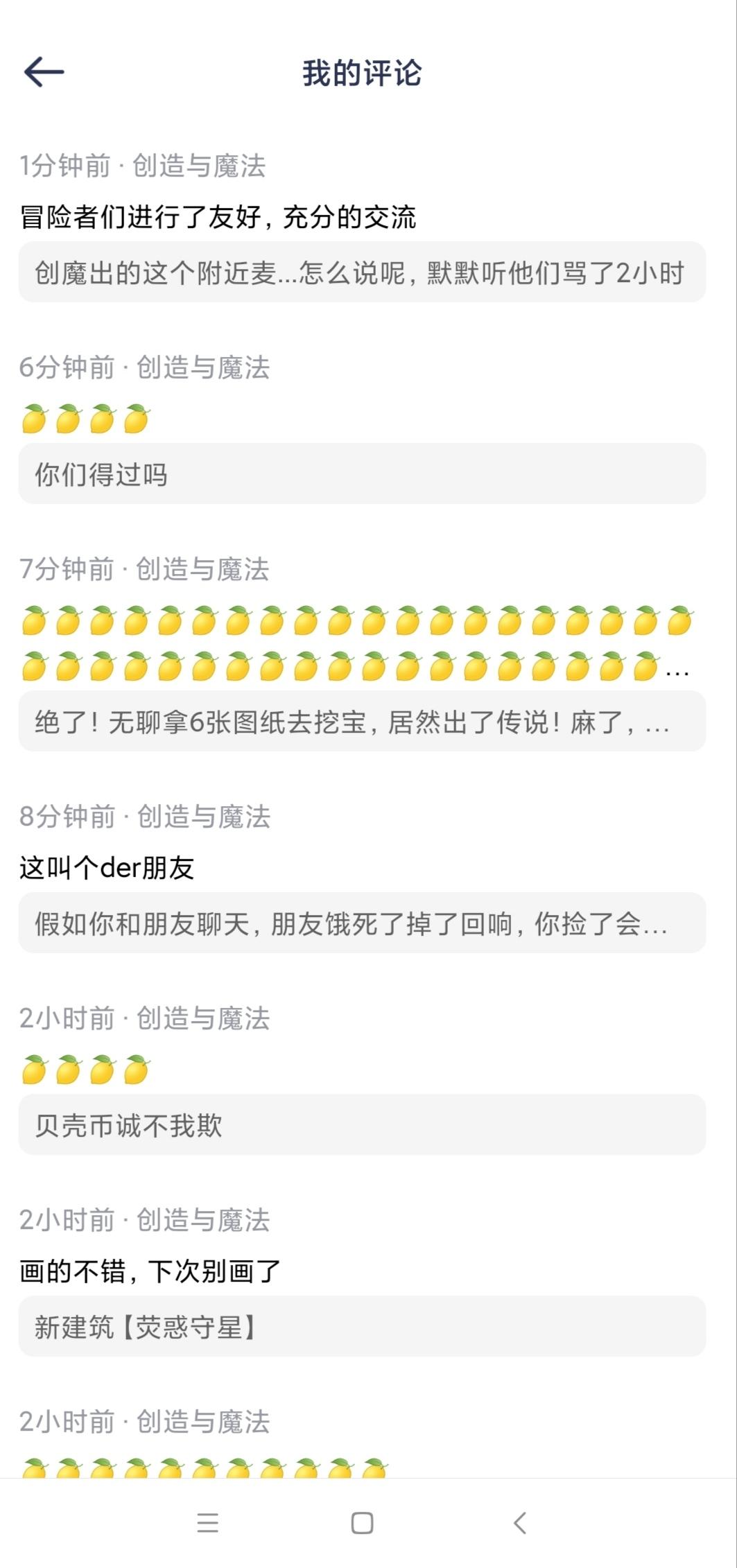Screen dimensions: 737x1568
Task: Open recent apps from the navigation bar
Action: [x=208, y=1523]
